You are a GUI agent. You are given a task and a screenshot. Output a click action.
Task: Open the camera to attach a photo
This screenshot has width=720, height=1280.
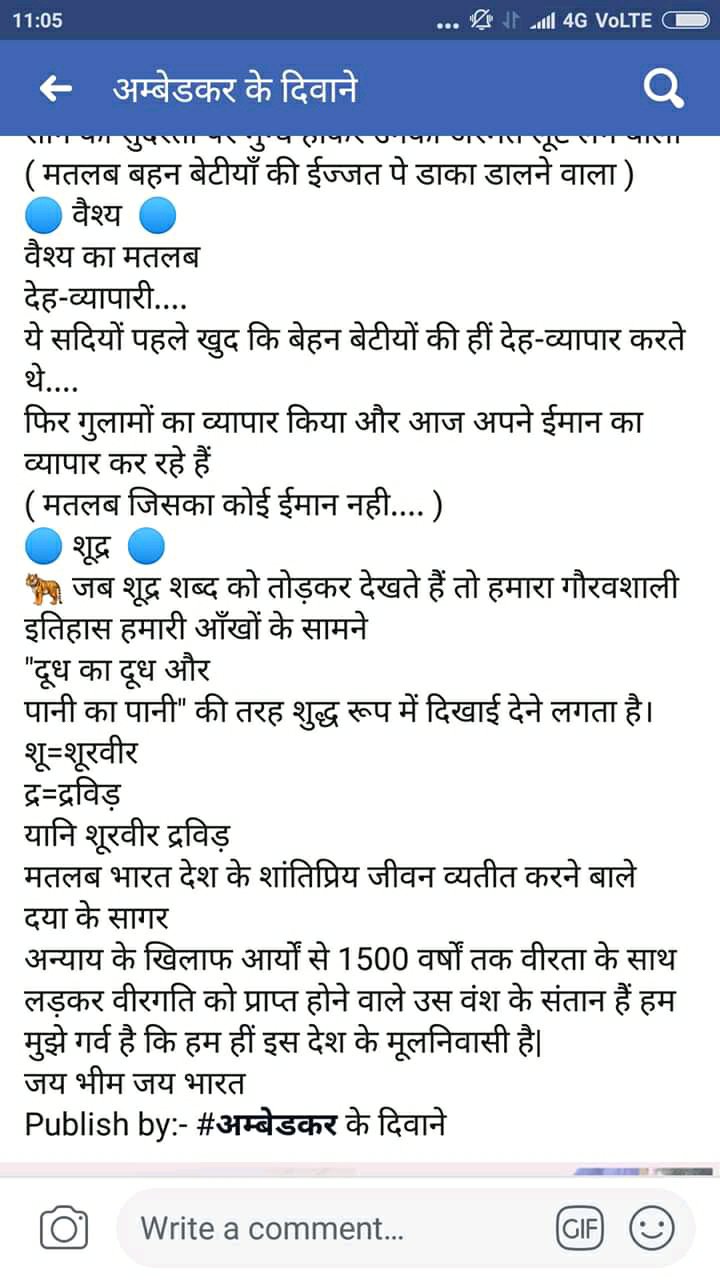[64, 1228]
